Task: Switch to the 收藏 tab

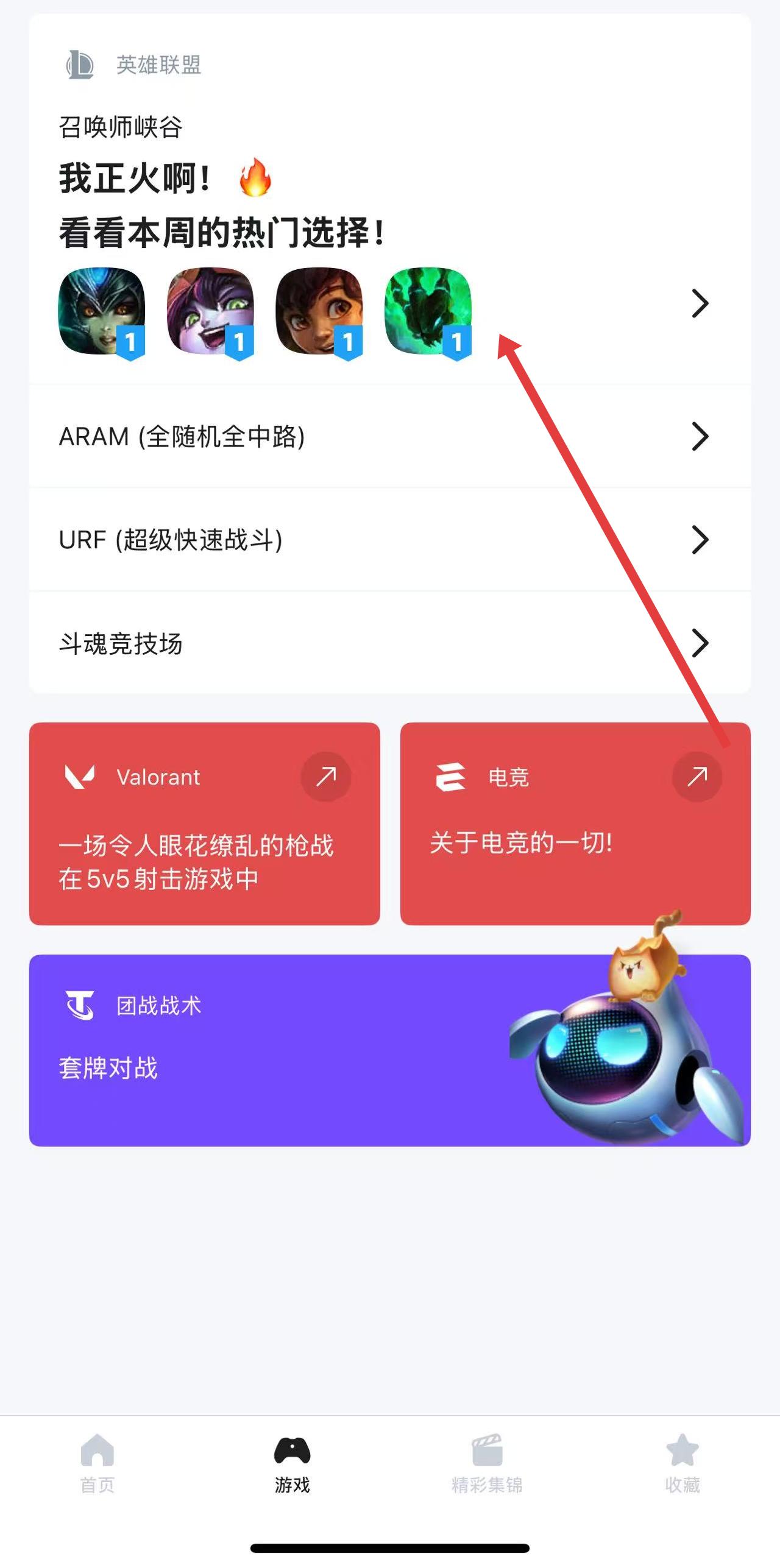Action: click(682, 1463)
